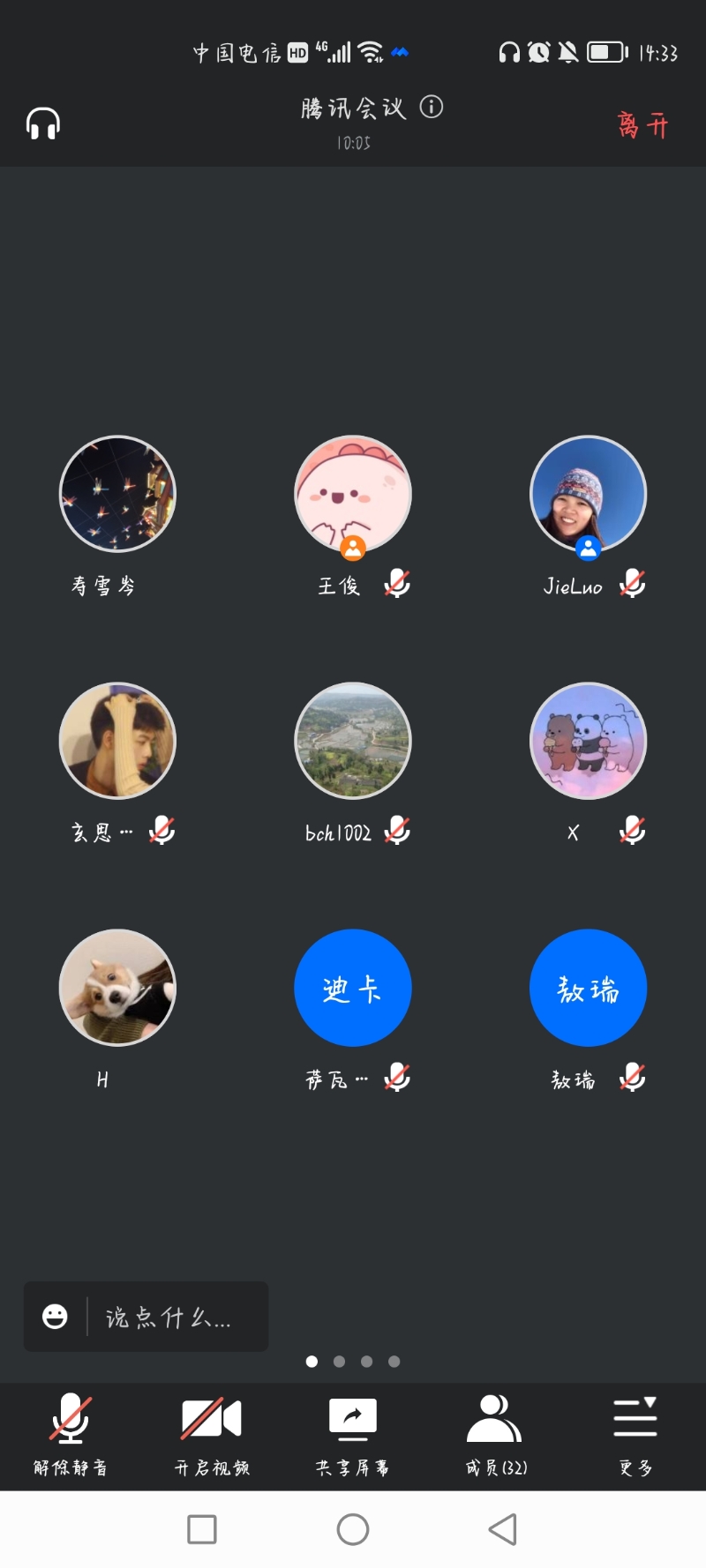The width and height of the screenshot is (706, 1568).
Task: Tap the headphone audio output icon
Action: coord(42,124)
